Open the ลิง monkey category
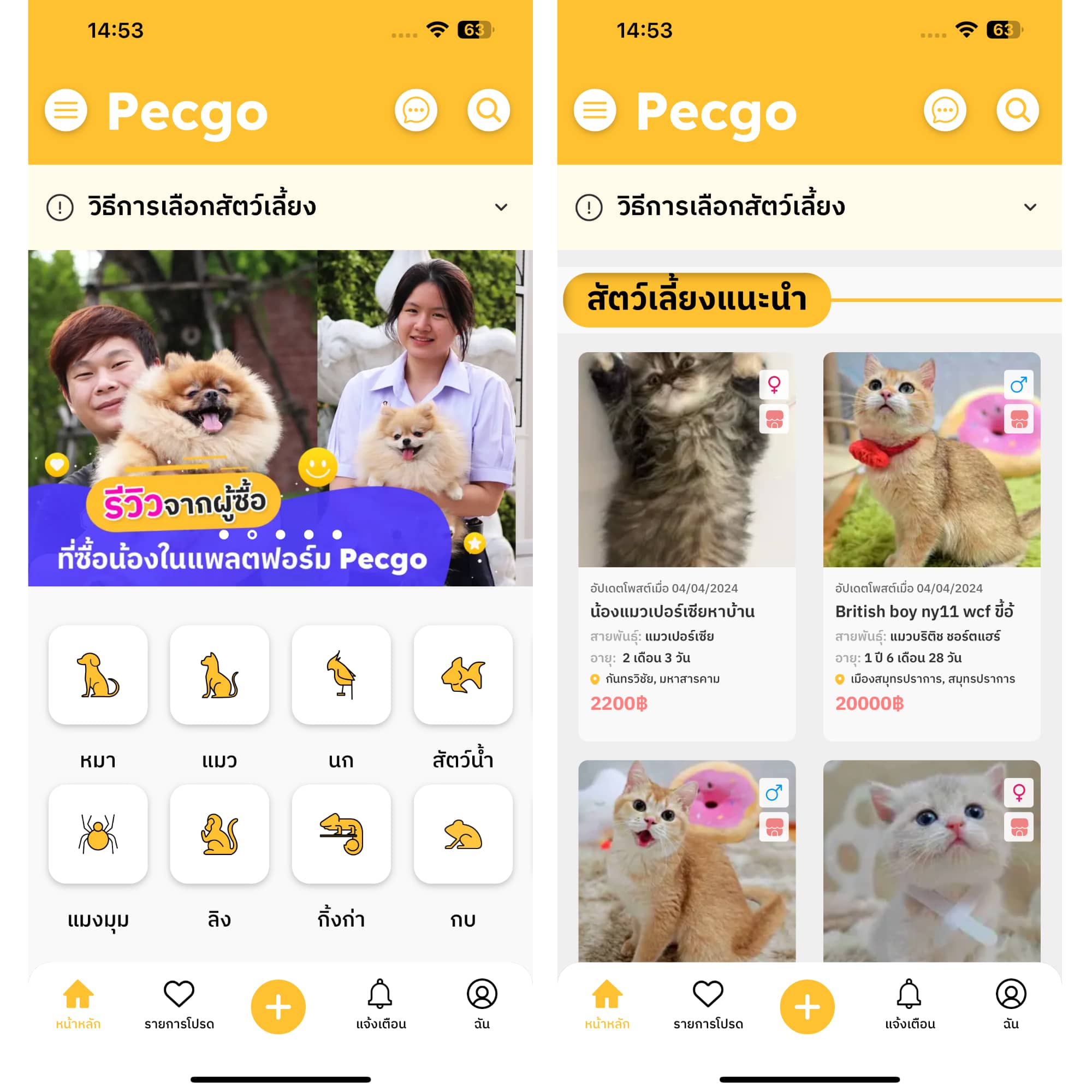 click(219, 834)
